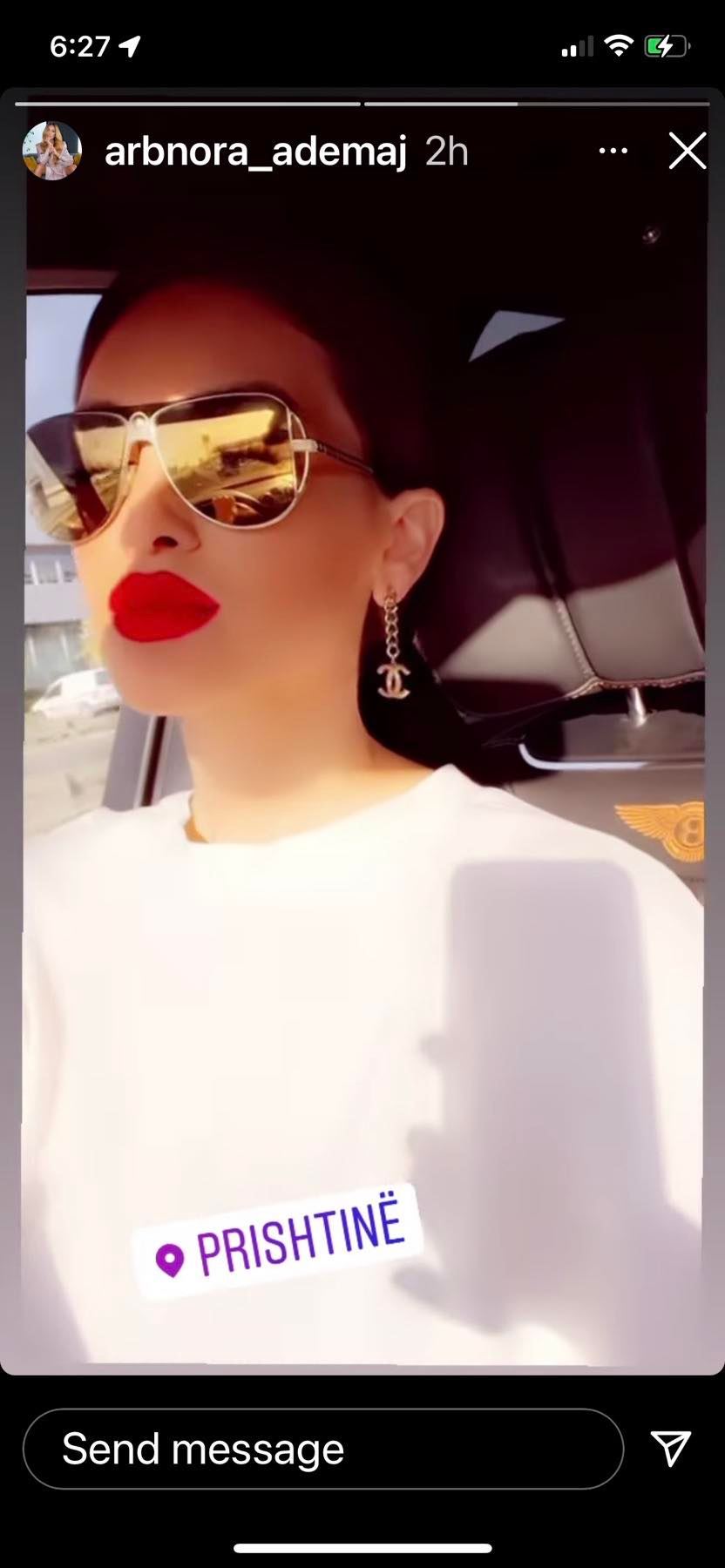This screenshot has height=1568, width=725.
Task: Close the story viewer
Action: 687,152
